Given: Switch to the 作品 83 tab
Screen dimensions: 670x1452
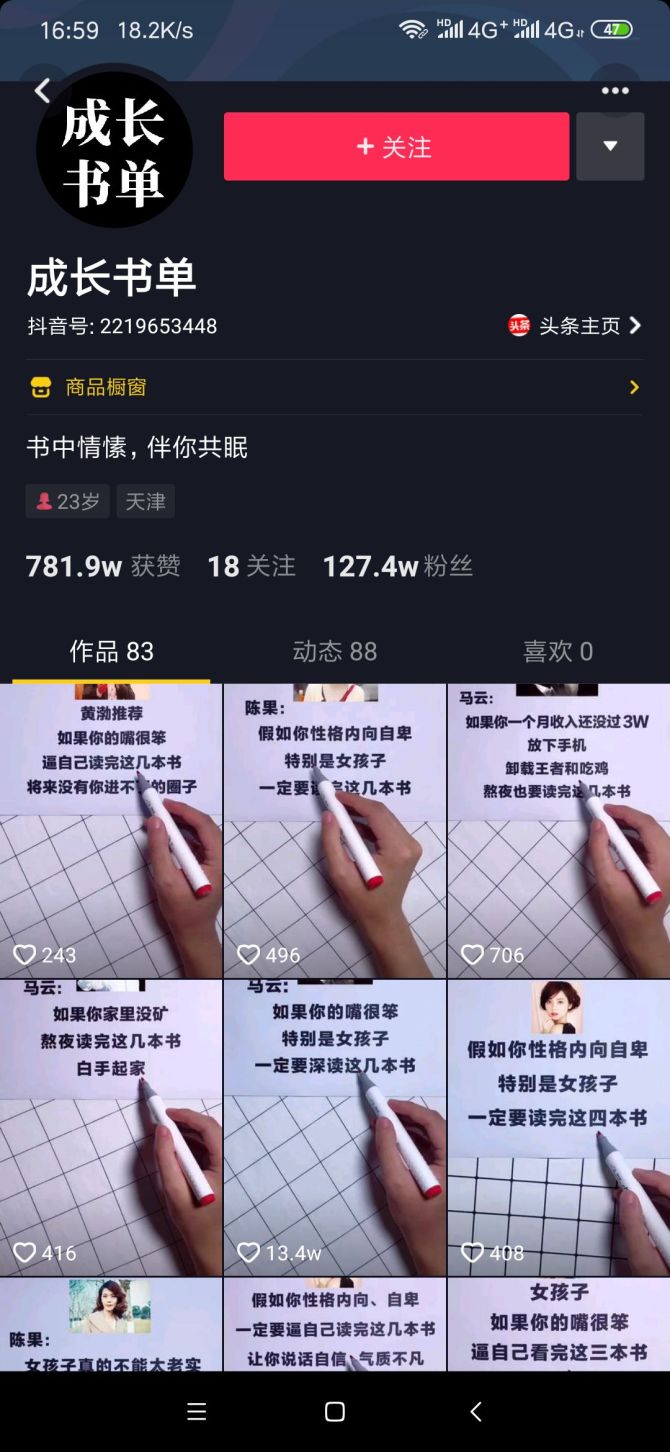Looking at the screenshot, I should pyautogui.click(x=111, y=652).
